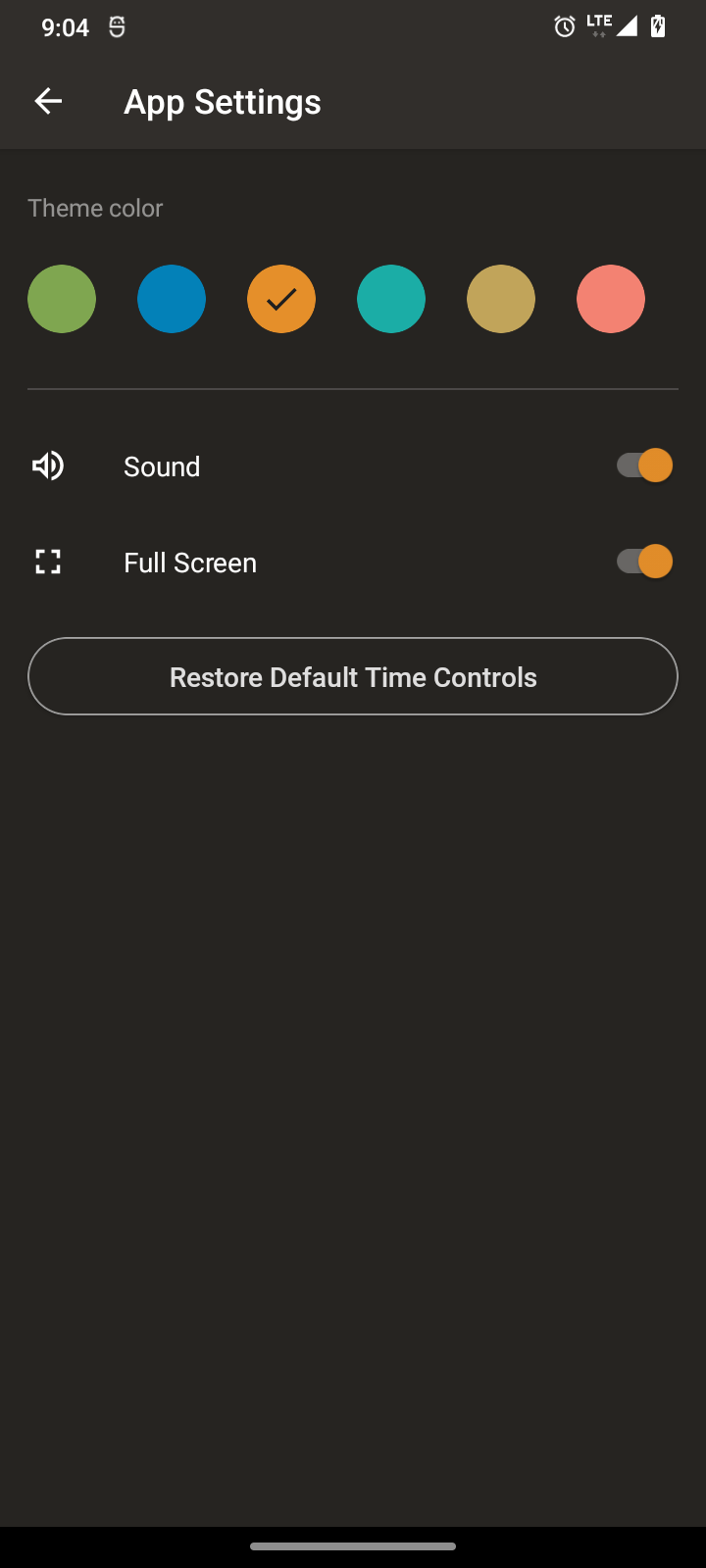Disable the Full Screen switch
Screen dimensions: 706x1568
coord(644,562)
